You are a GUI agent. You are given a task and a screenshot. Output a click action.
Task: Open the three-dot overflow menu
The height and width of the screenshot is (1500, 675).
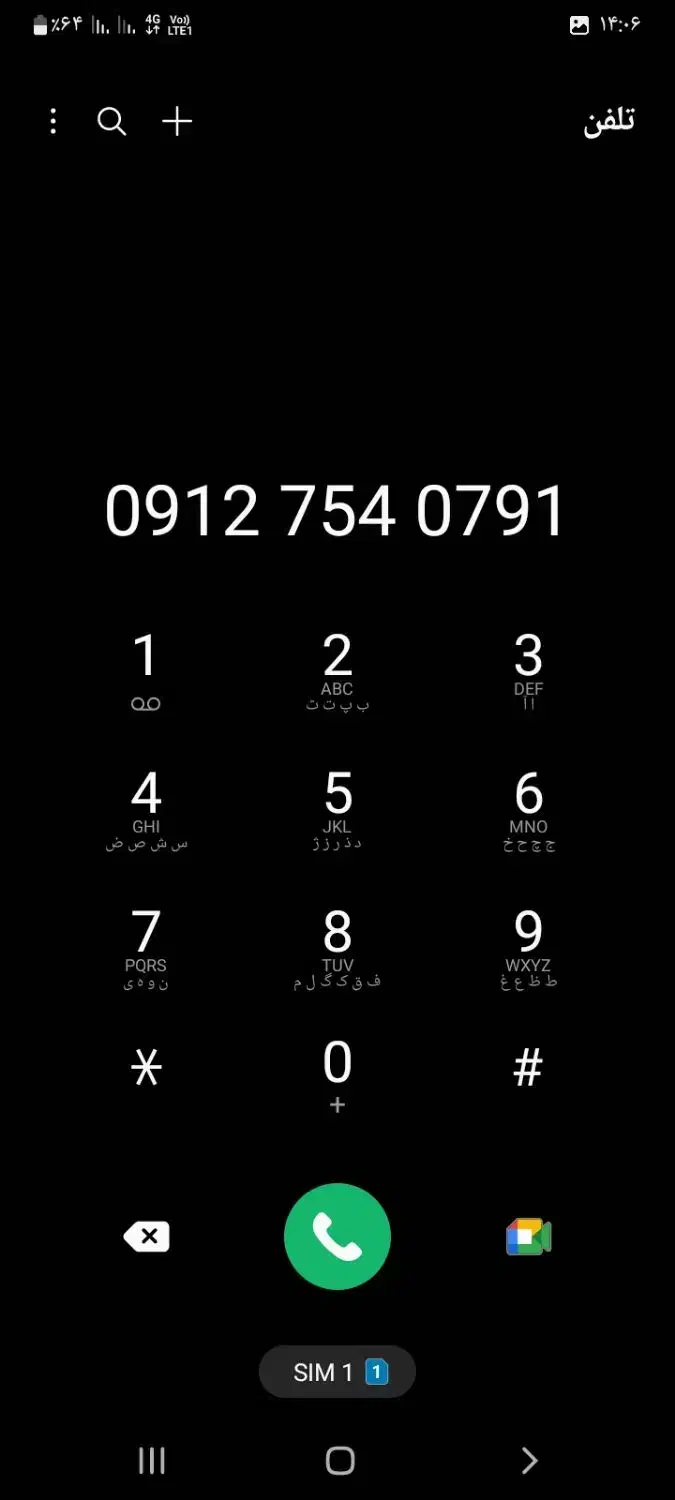click(x=53, y=122)
